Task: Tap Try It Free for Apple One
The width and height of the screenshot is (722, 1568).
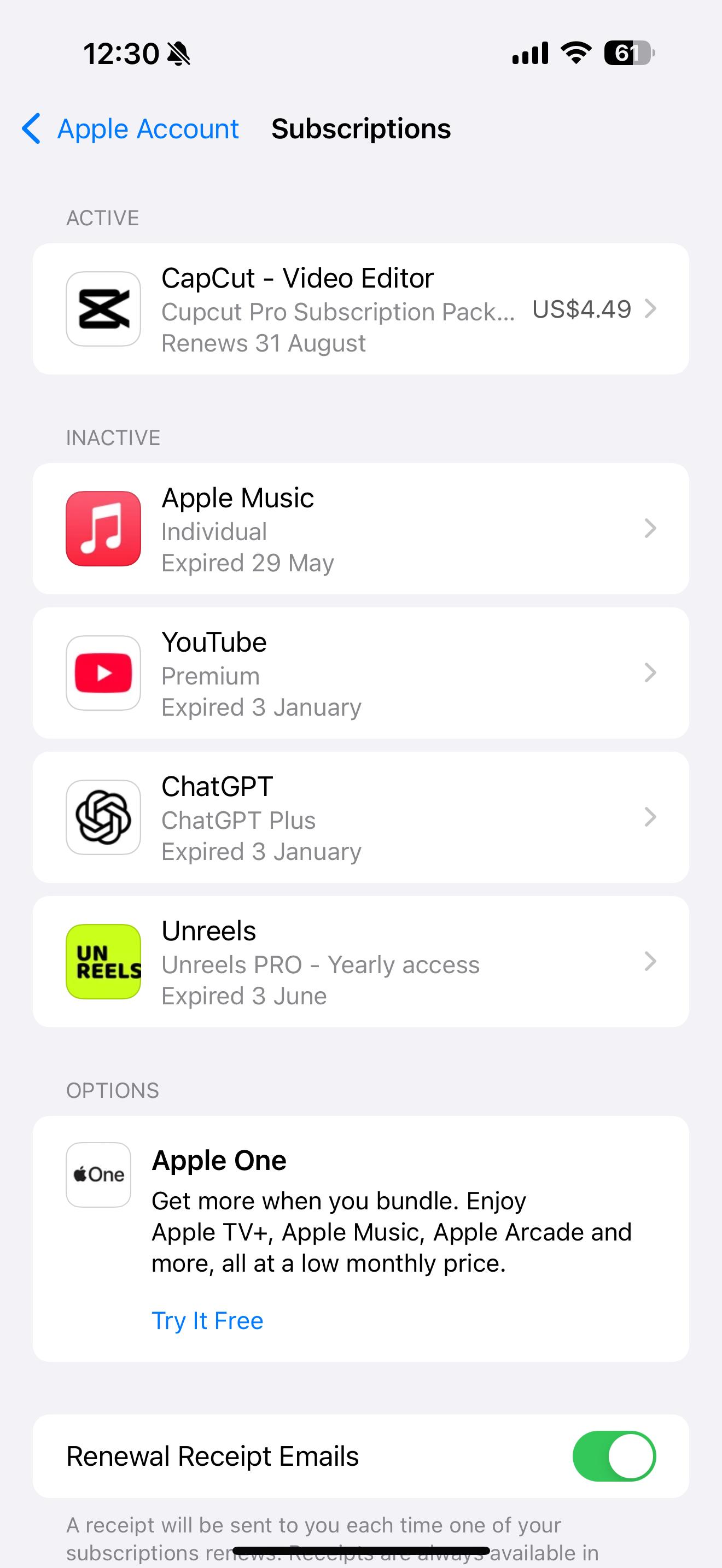Action: pyautogui.click(x=208, y=1321)
